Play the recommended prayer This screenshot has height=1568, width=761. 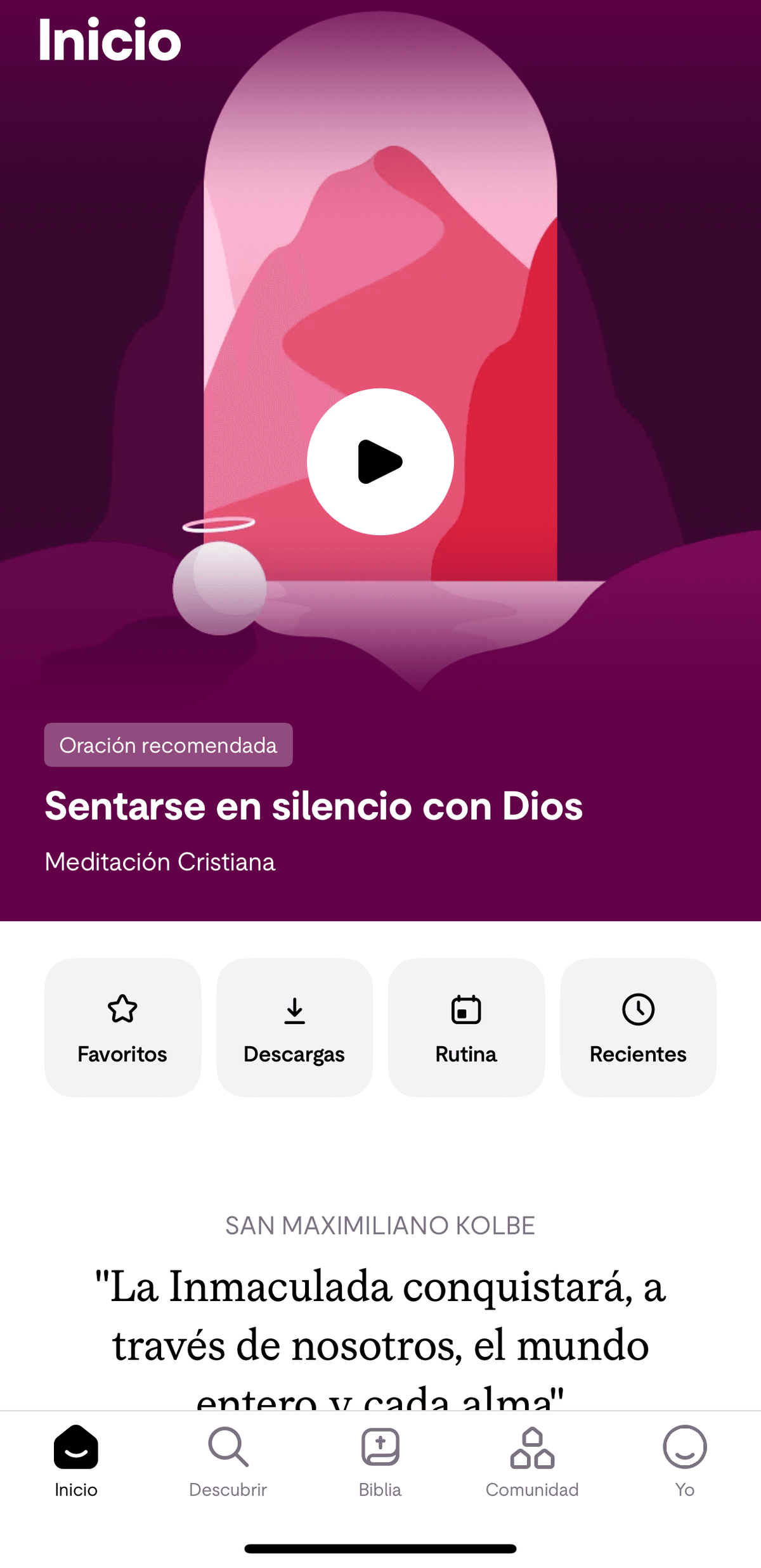tap(380, 462)
